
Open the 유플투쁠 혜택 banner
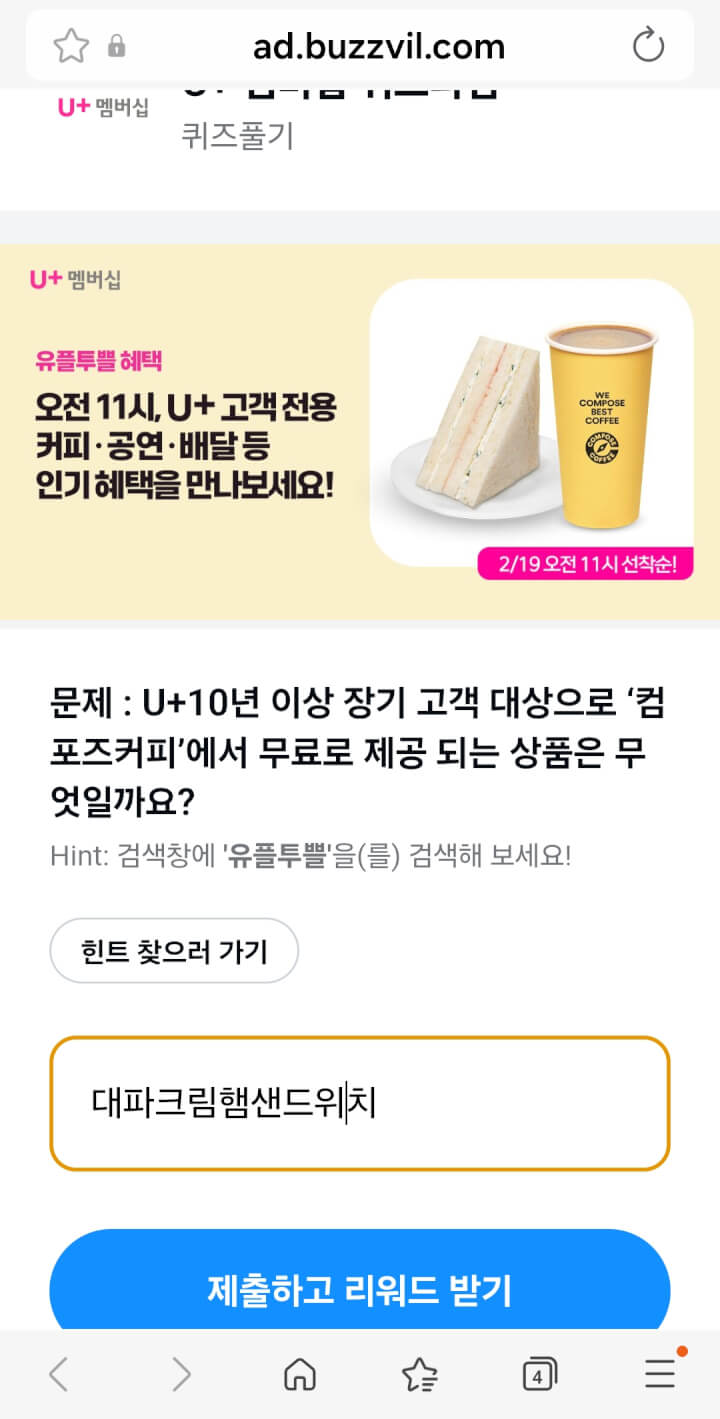click(x=360, y=431)
